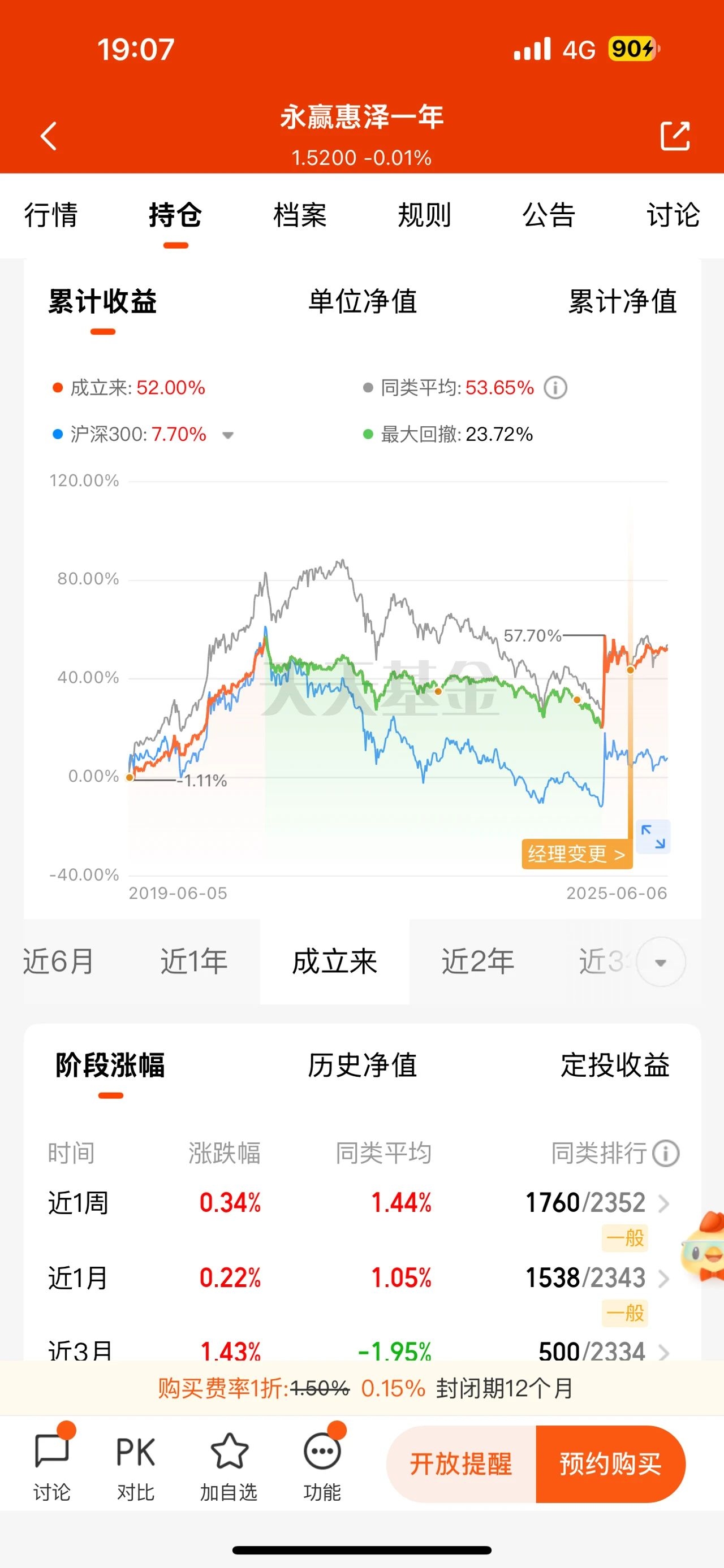Screen dimensions: 724x1568
Task: Switch to 定投收益 section
Action: point(615,1065)
